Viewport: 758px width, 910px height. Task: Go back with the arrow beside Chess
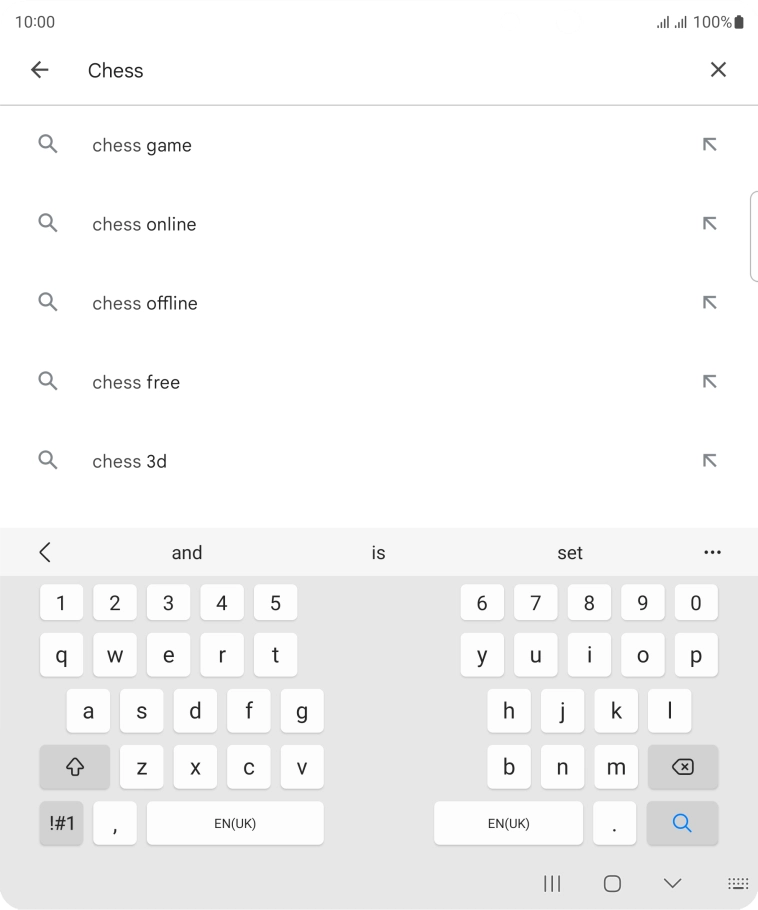[x=39, y=69]
